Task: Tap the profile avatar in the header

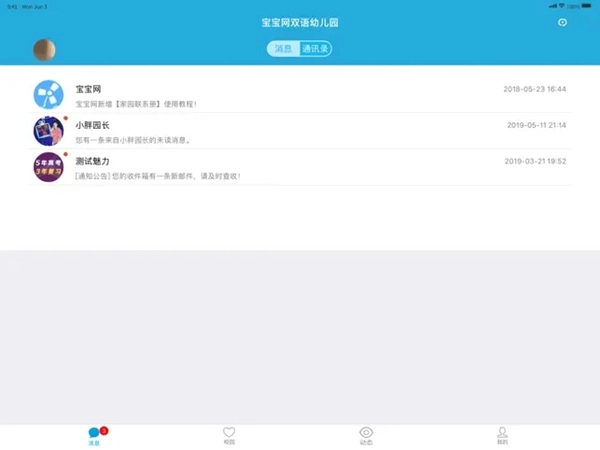Action: pyautogui.click(x=44, y=49)
